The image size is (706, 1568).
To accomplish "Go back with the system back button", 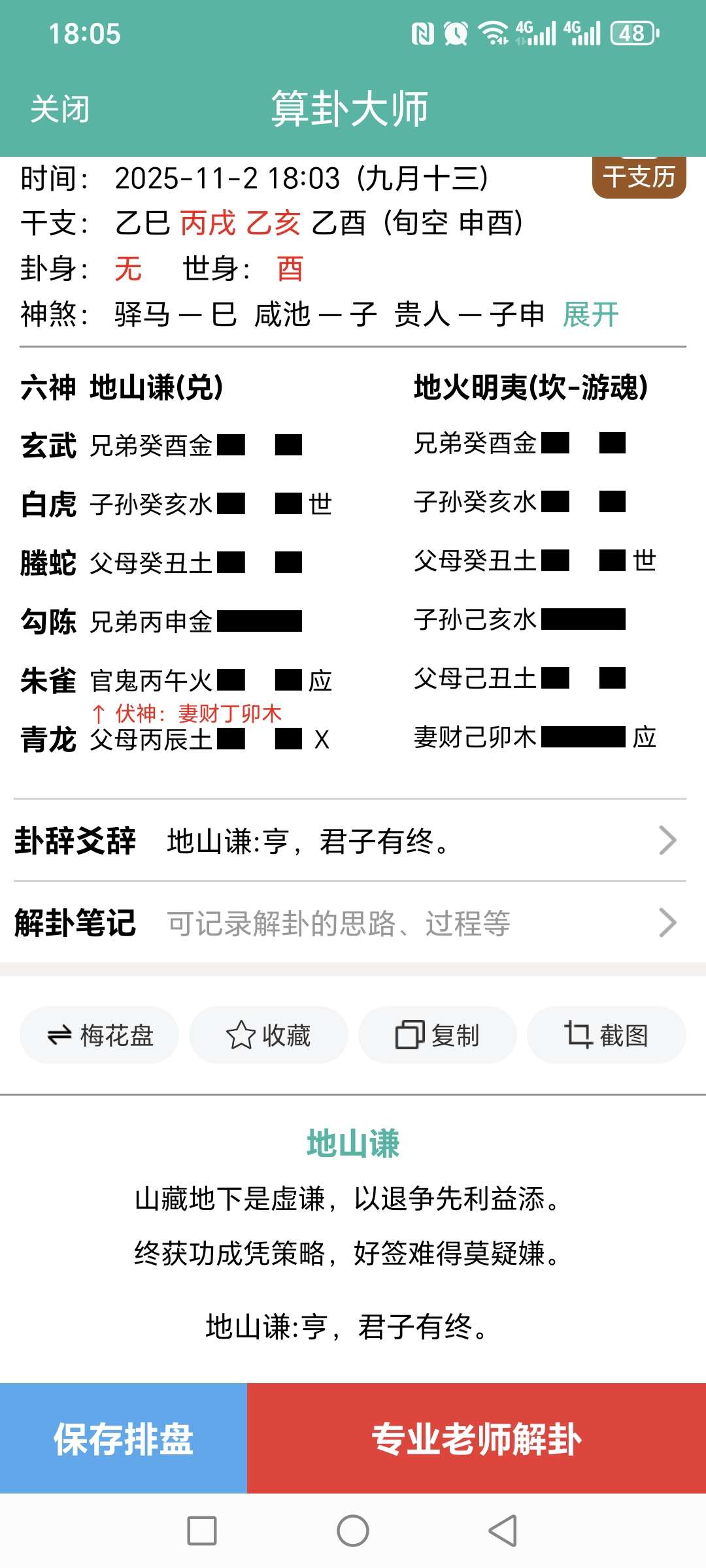I will [503, 1531].
